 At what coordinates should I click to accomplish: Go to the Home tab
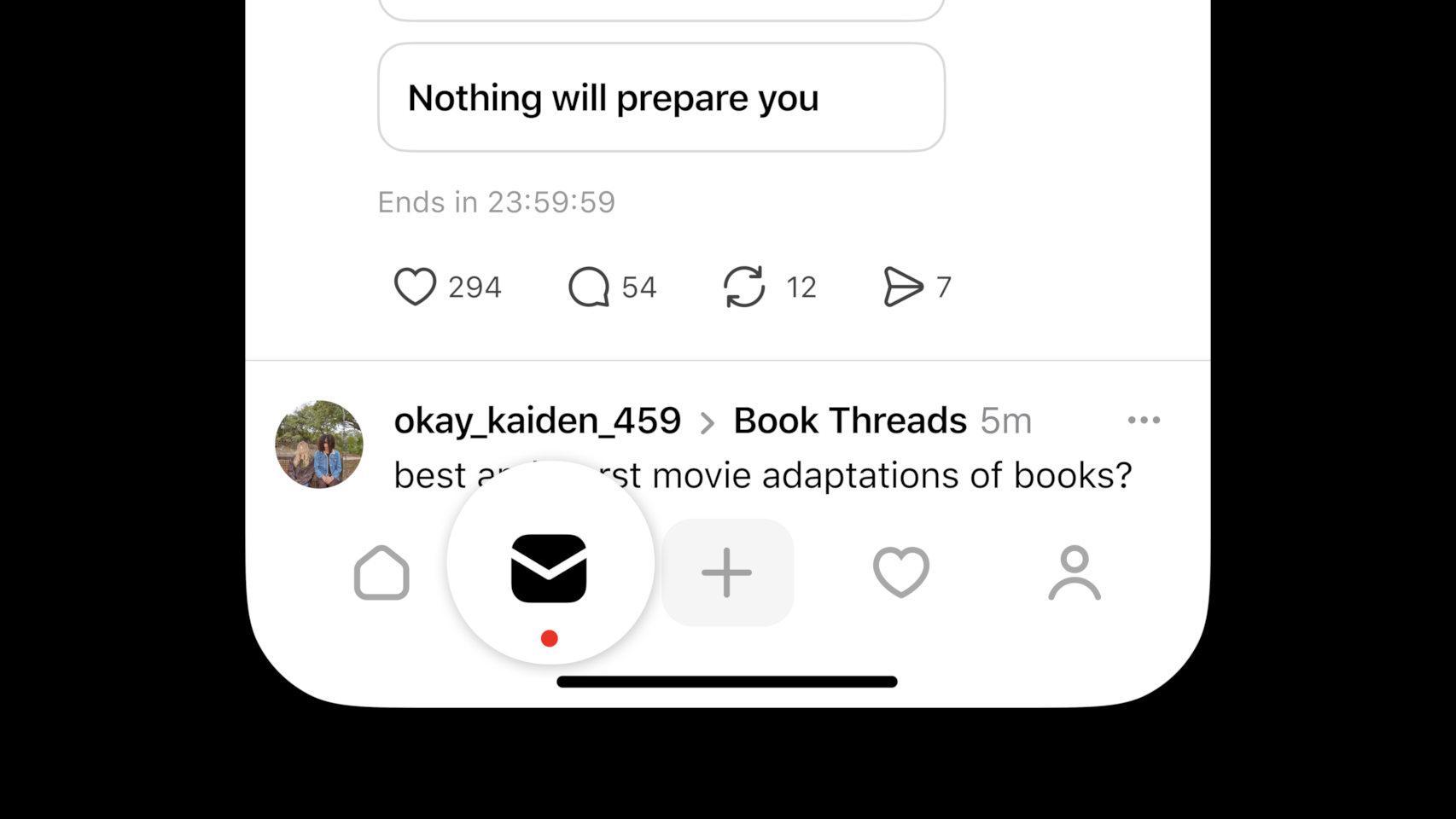[x=381, y=572]
